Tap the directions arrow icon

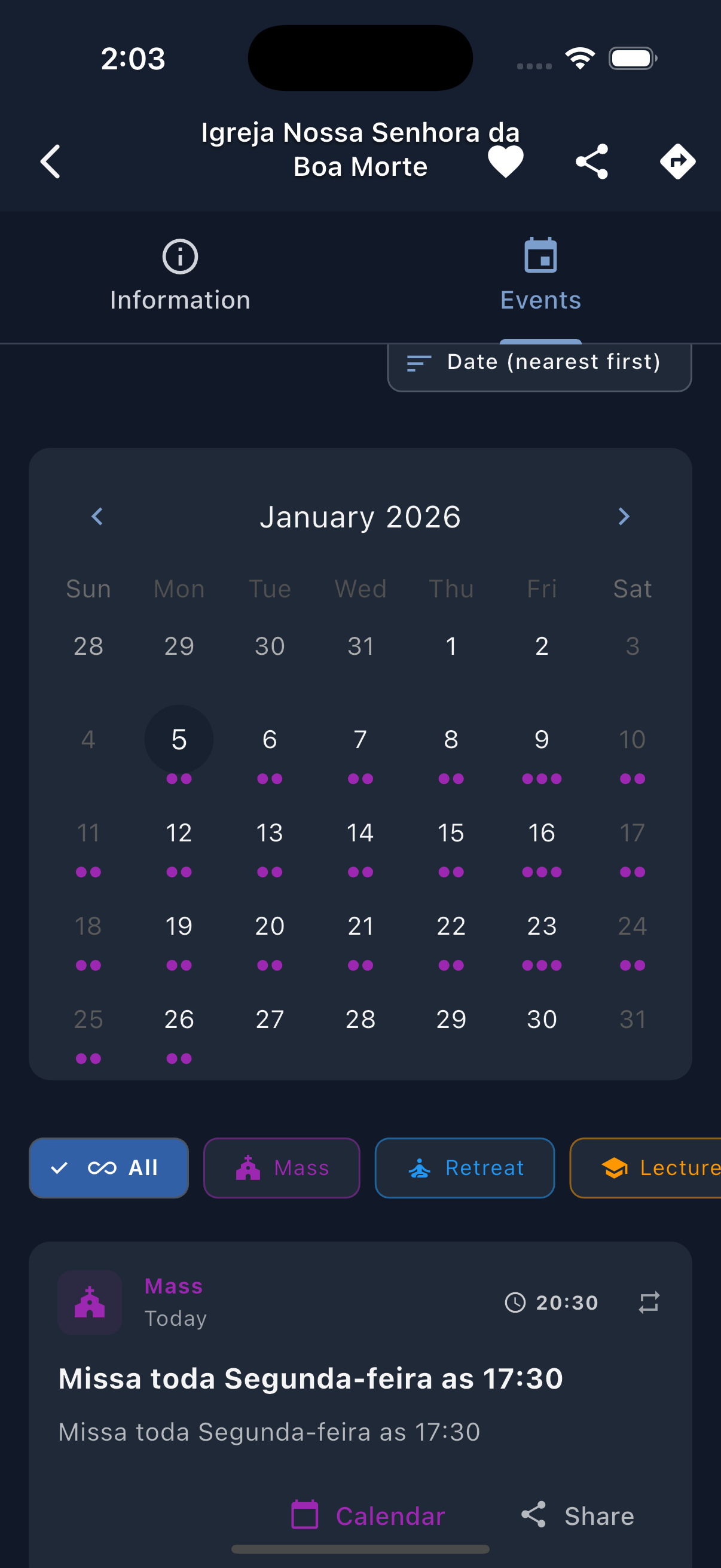(677, 161)
